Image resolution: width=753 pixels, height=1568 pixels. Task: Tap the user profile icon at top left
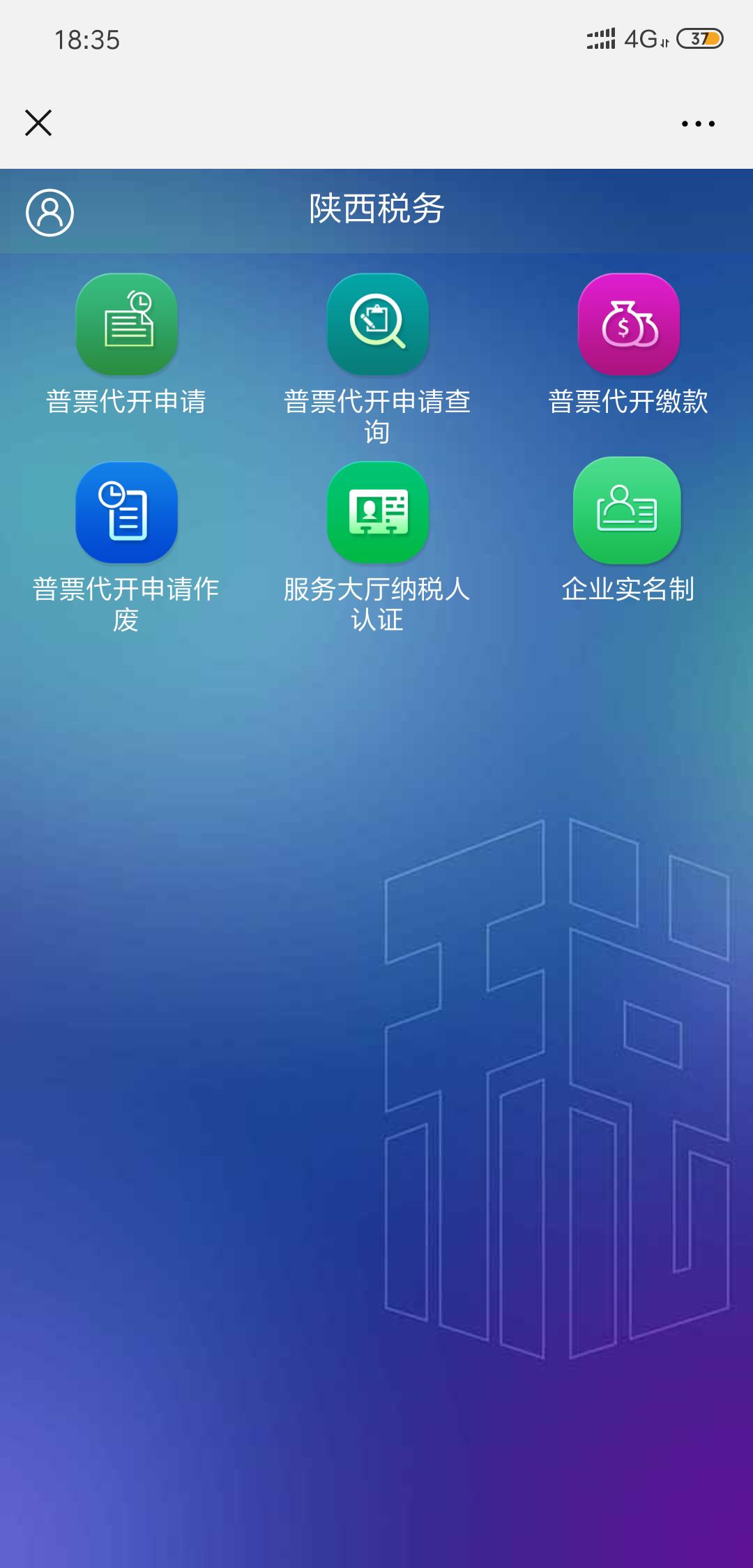point(49,213)
